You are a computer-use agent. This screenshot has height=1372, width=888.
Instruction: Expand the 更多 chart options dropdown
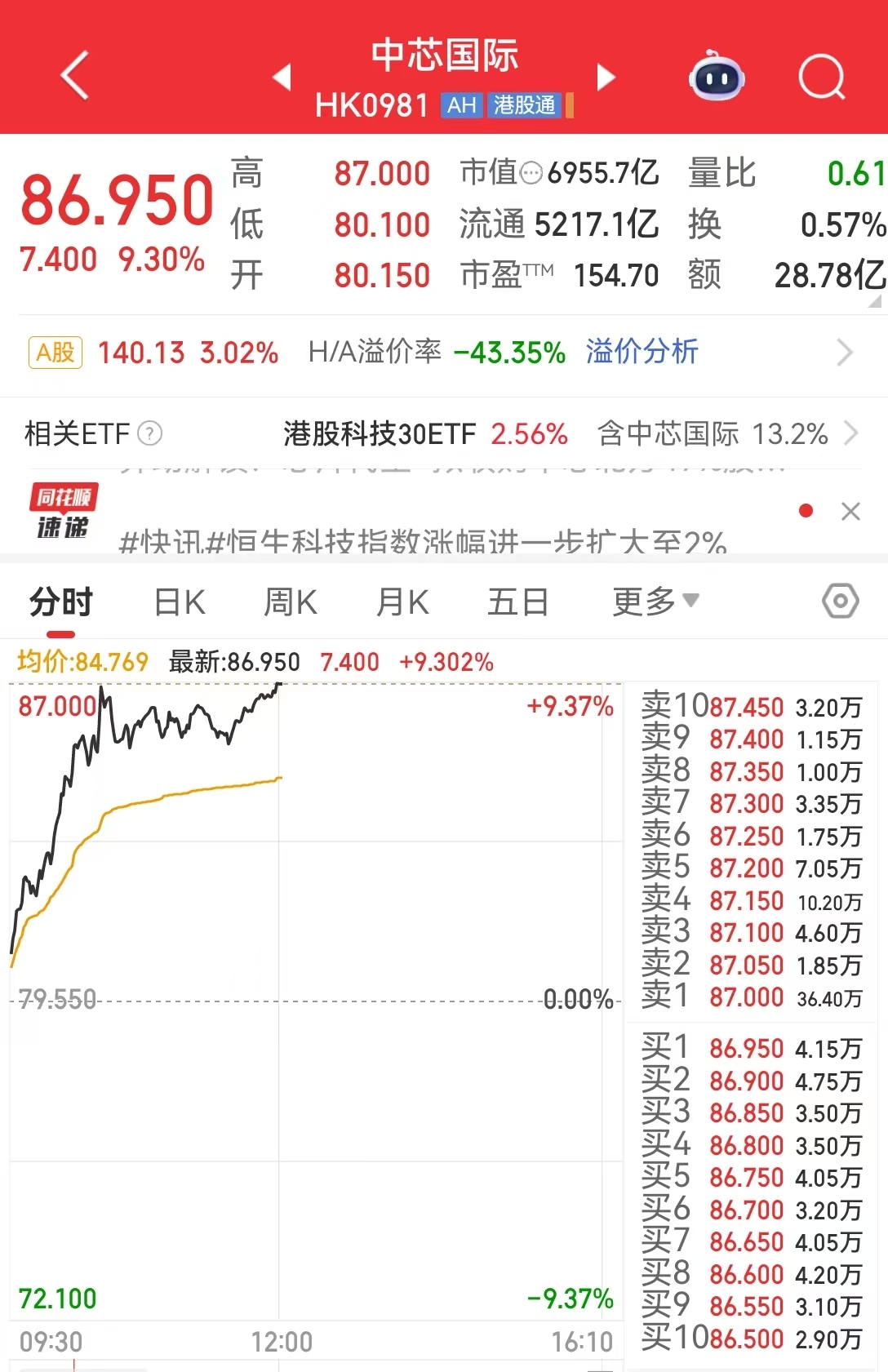pos(655,602)
